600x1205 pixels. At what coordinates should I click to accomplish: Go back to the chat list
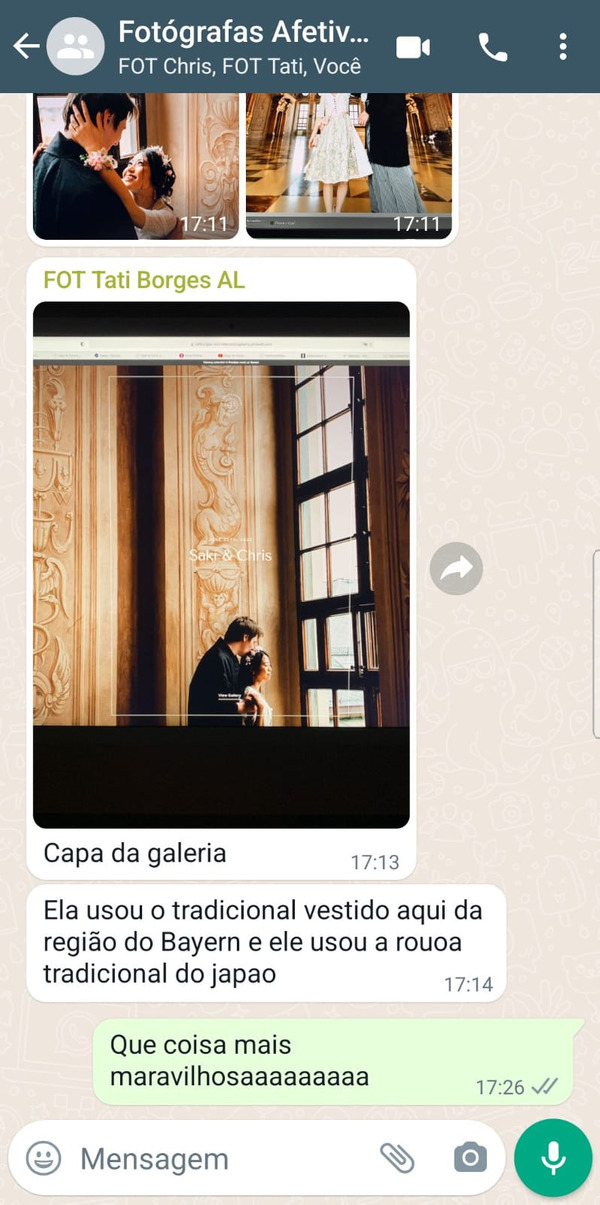[x=25, y=46]
